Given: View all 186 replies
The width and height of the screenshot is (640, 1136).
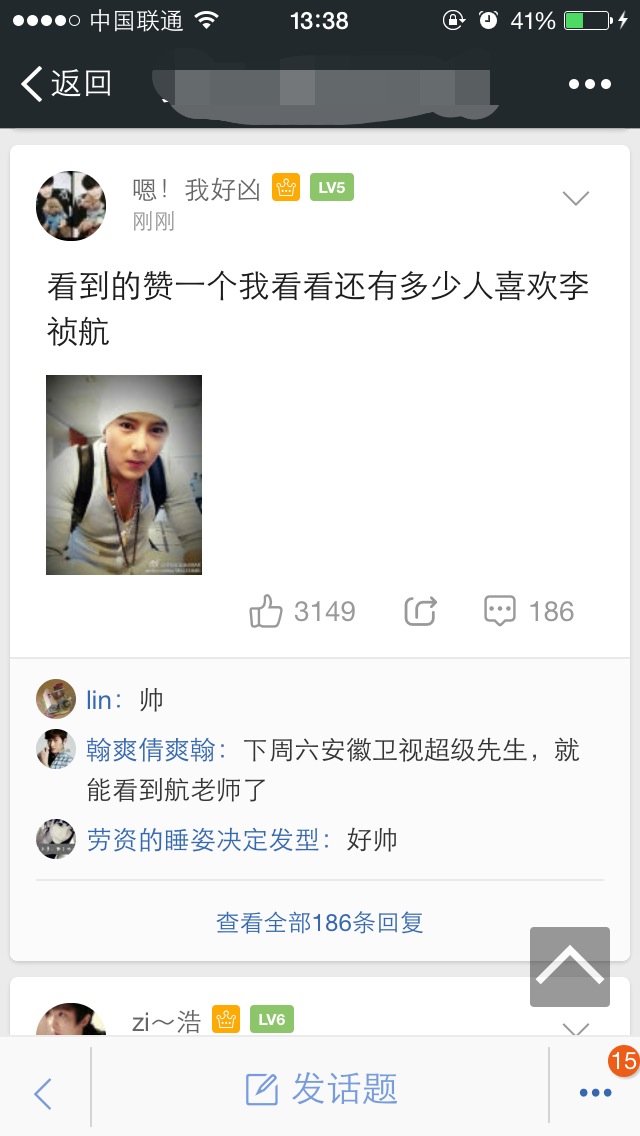Looking at the screenshot, I should (320, 922).
